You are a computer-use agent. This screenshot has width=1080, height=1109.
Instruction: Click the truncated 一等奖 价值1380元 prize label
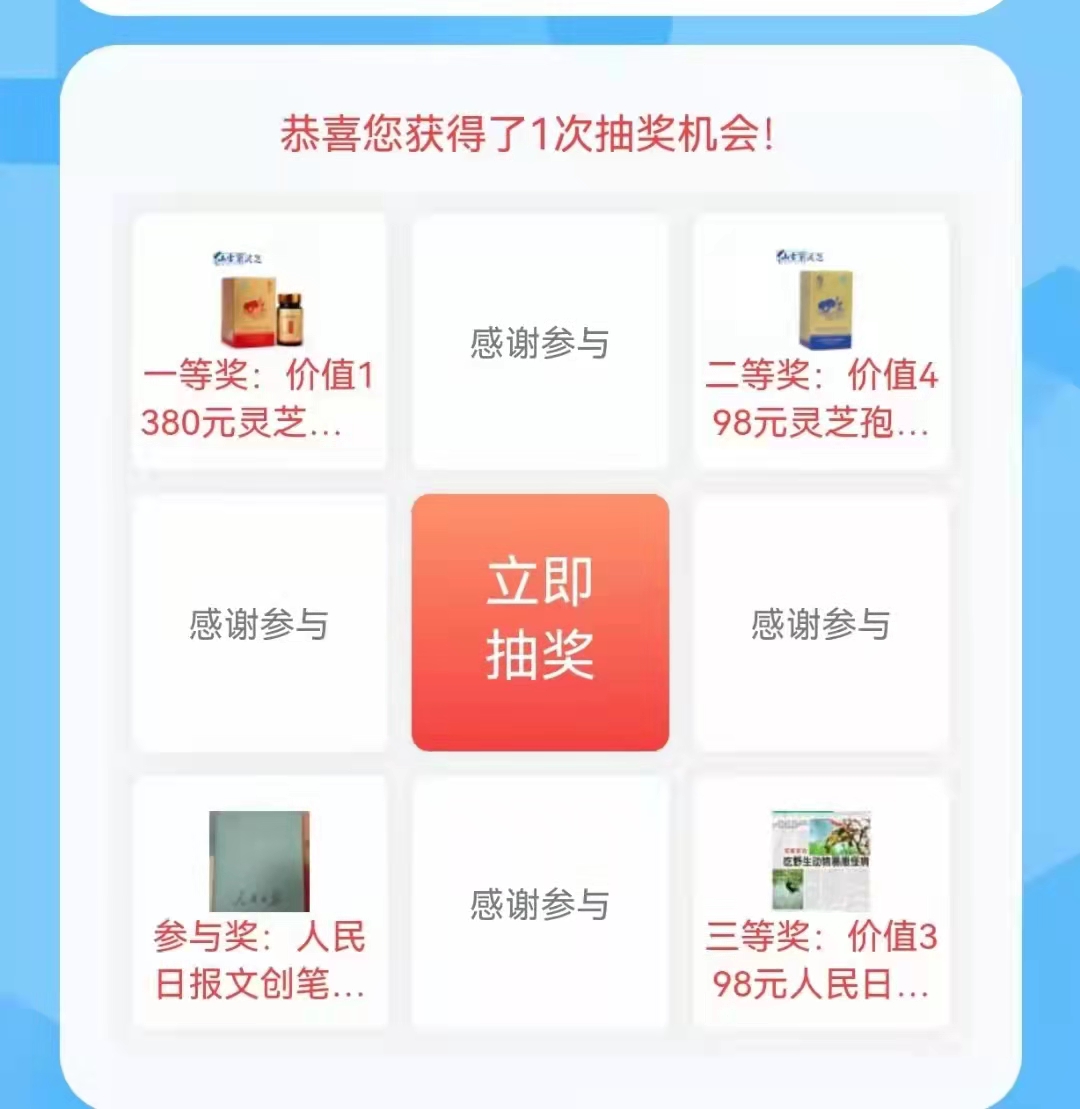click(257, 400)
